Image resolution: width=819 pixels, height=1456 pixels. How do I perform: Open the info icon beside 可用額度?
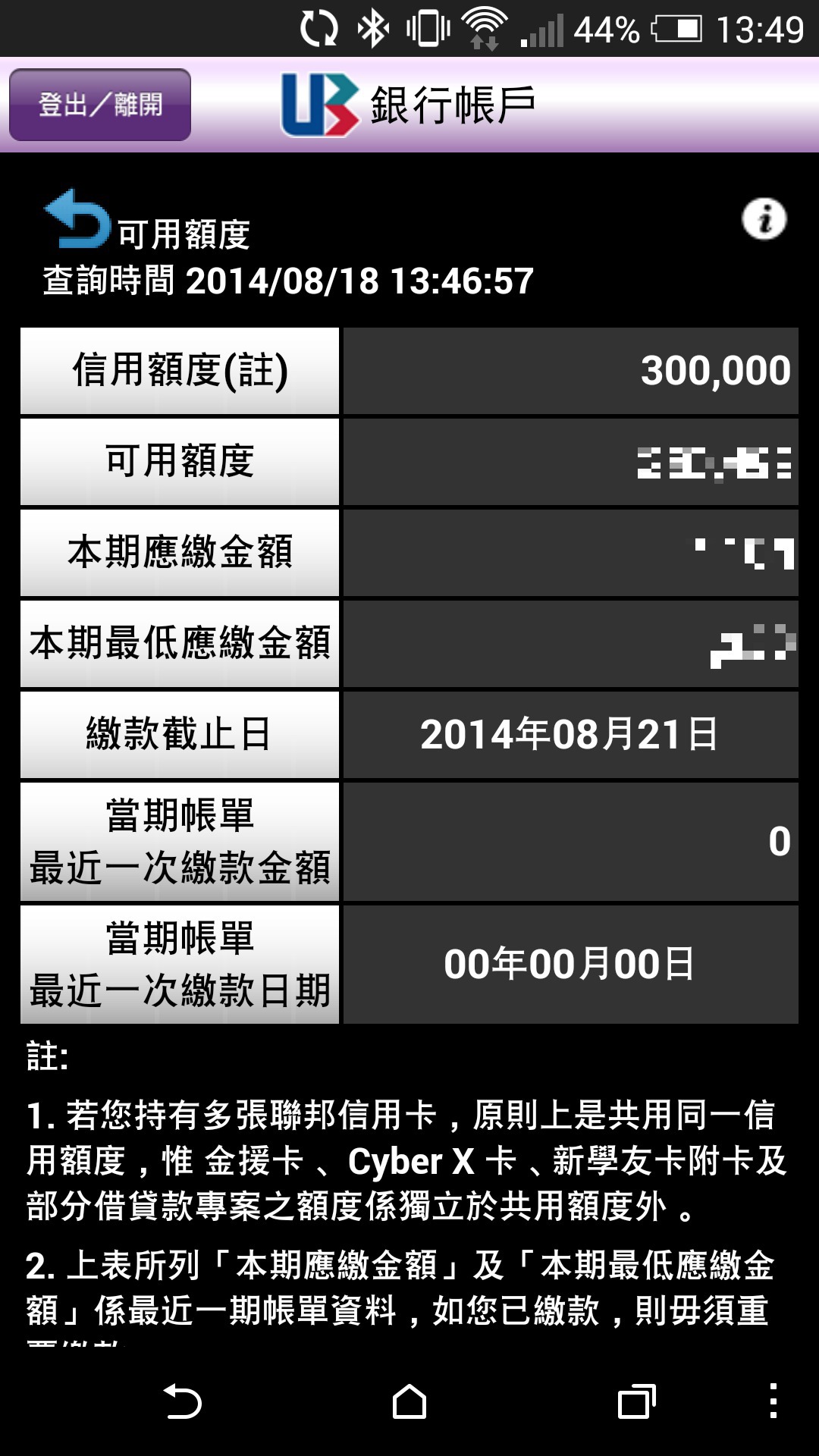point(764,220)
